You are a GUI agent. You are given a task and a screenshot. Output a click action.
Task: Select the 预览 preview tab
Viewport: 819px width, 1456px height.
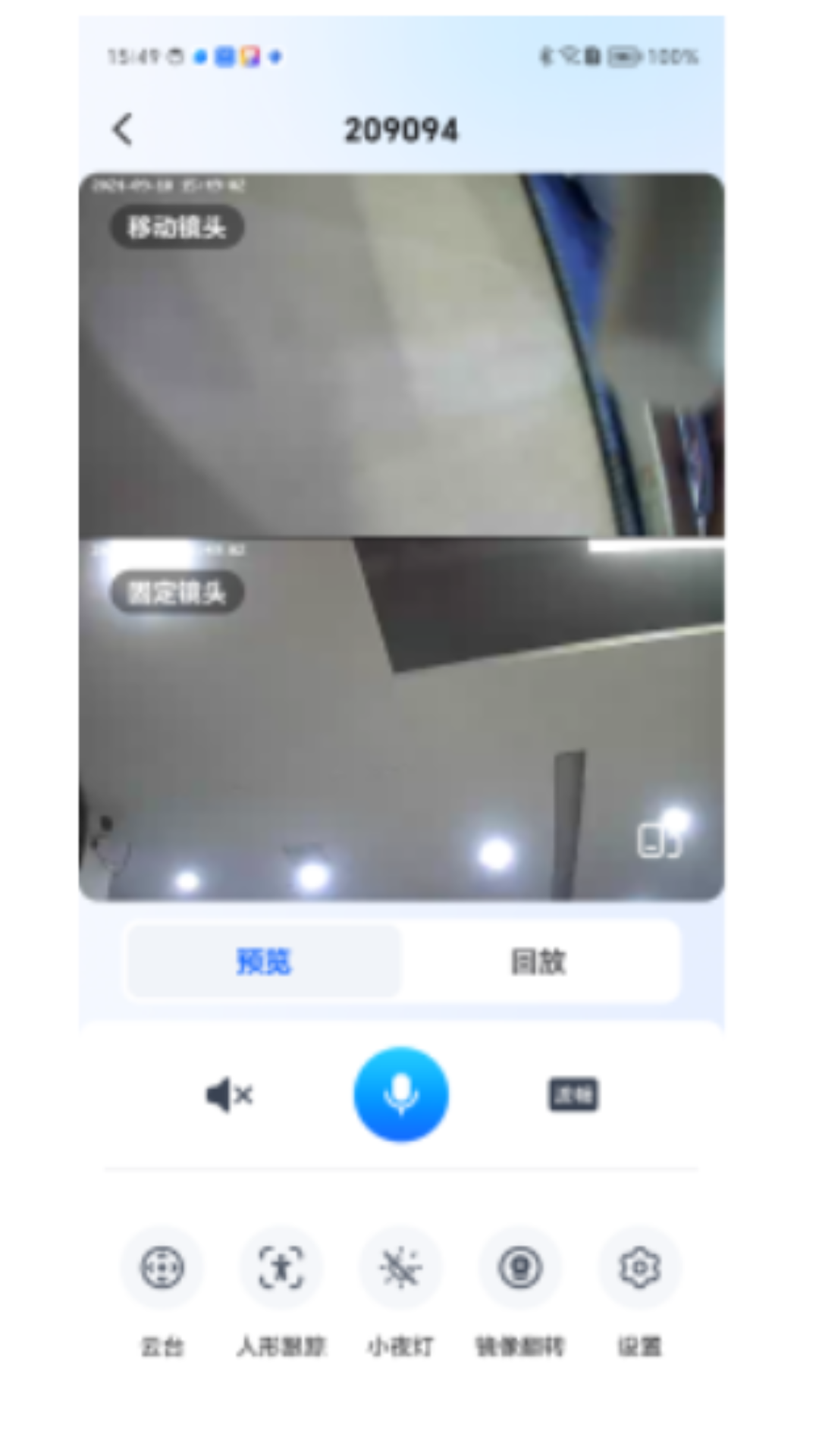264,962
